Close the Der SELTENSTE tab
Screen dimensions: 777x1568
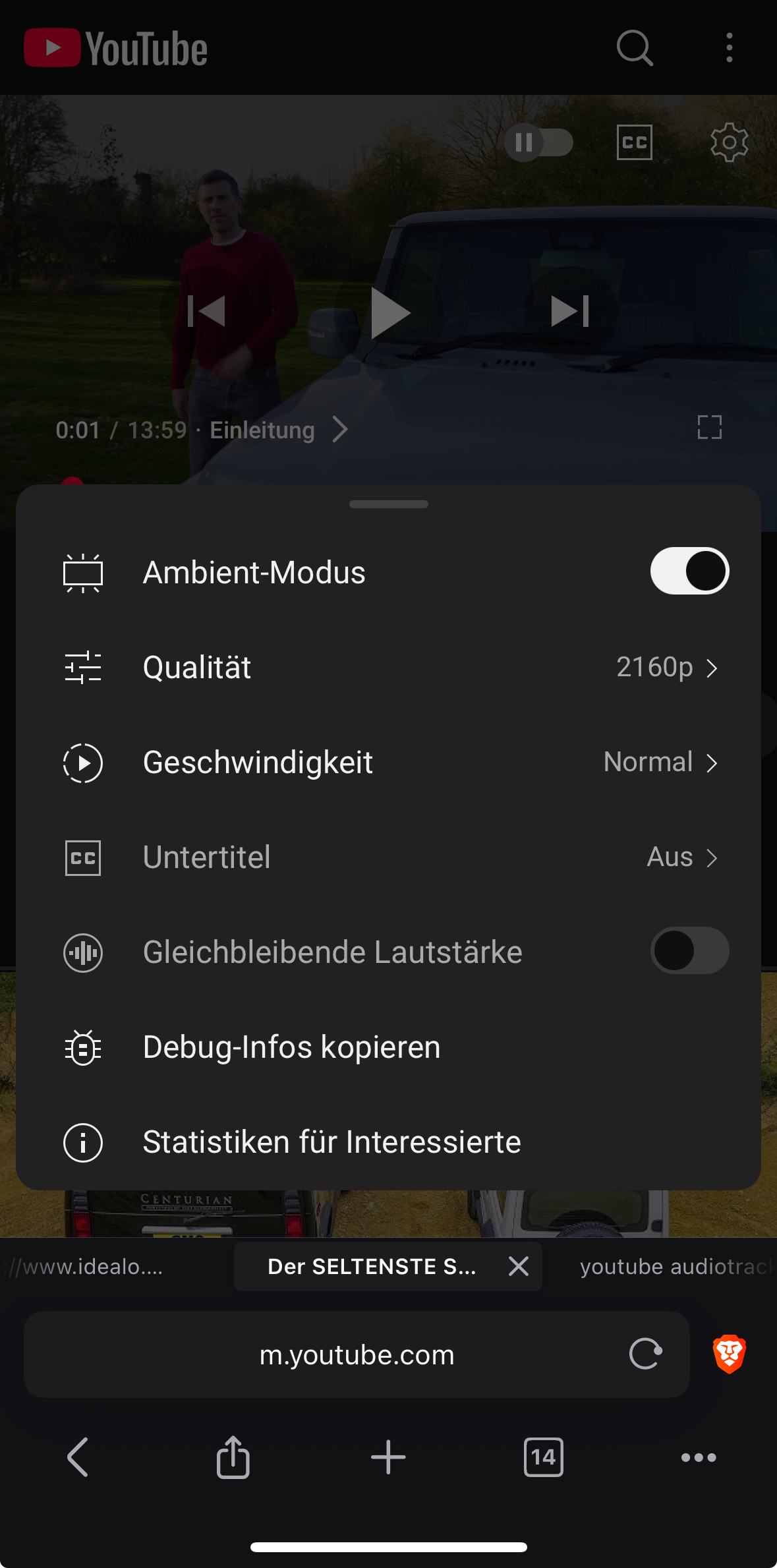click(x=519, y=1266)
